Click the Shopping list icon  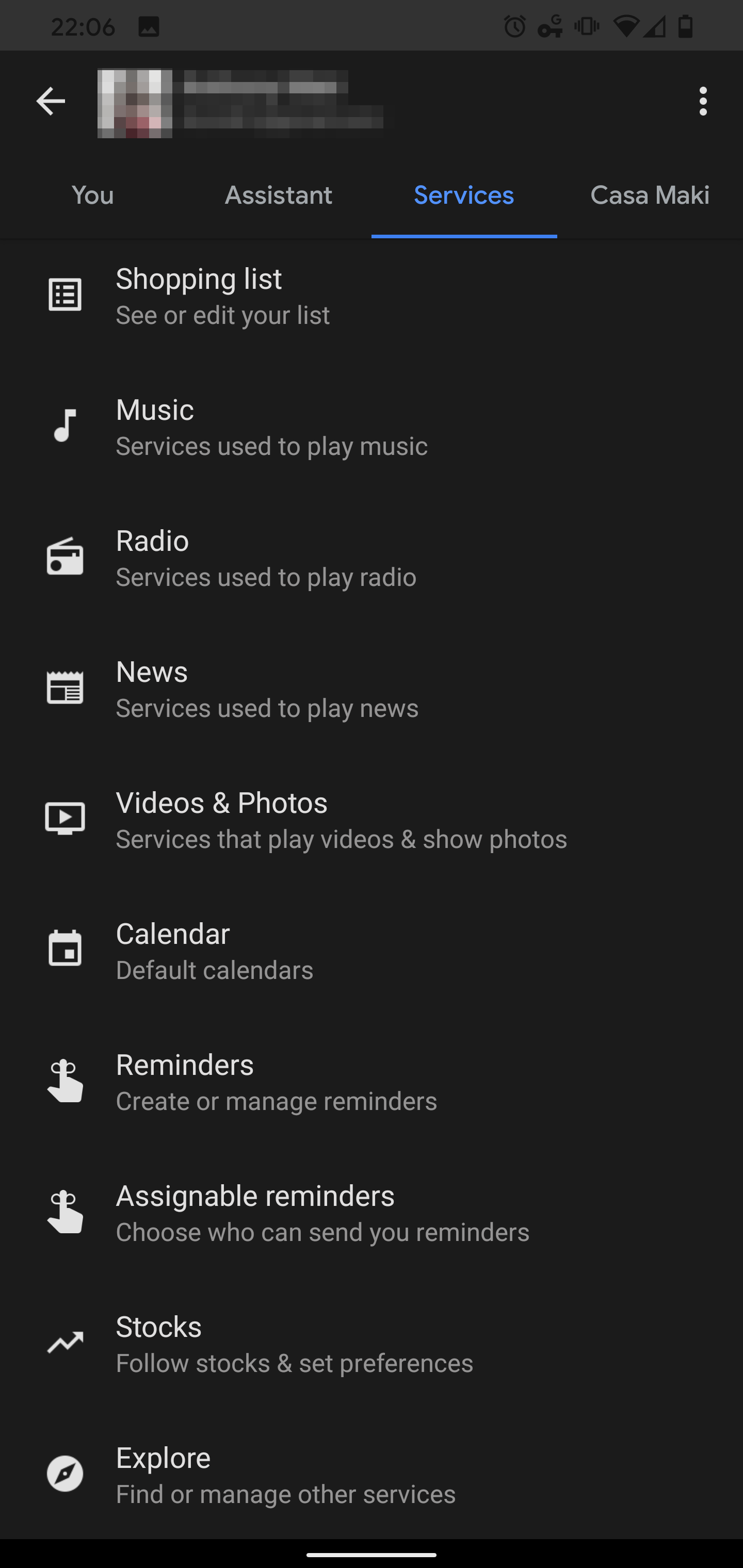click(65, 295)
